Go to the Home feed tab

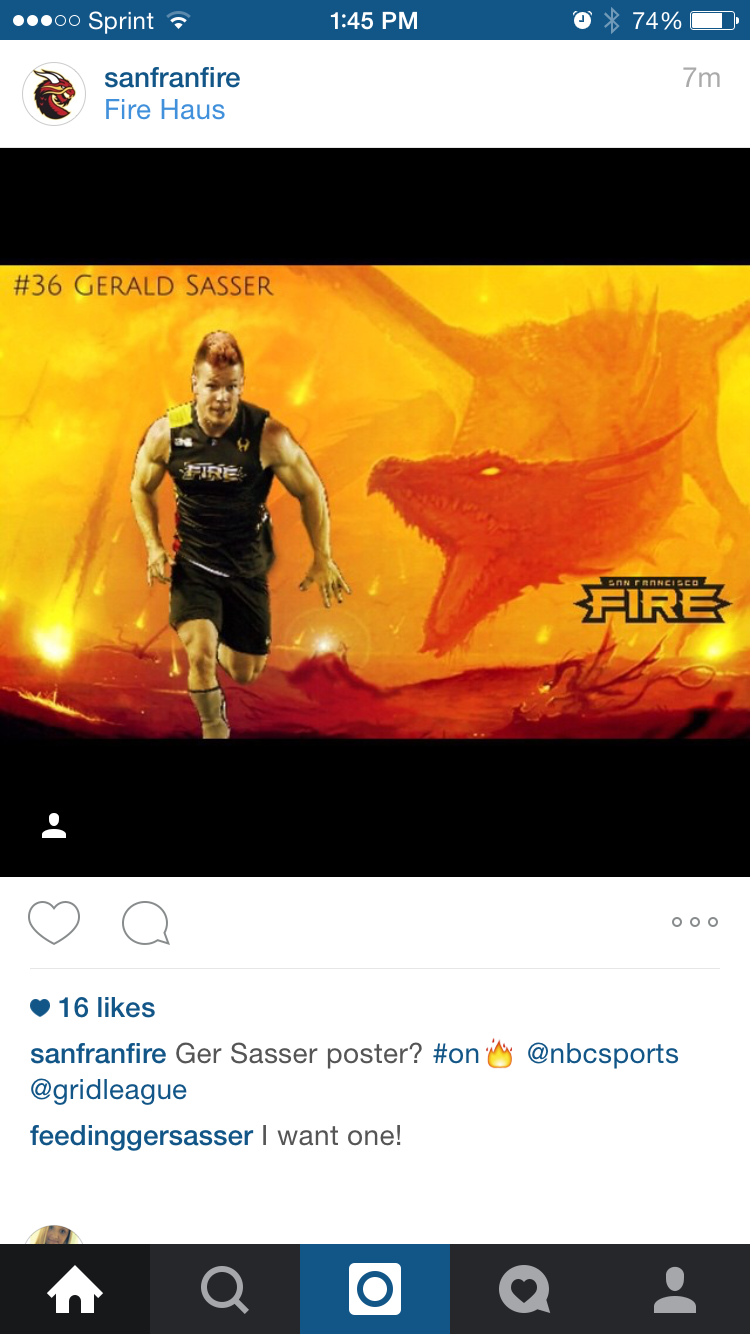pyautogui.click(x=75, y=1290)
